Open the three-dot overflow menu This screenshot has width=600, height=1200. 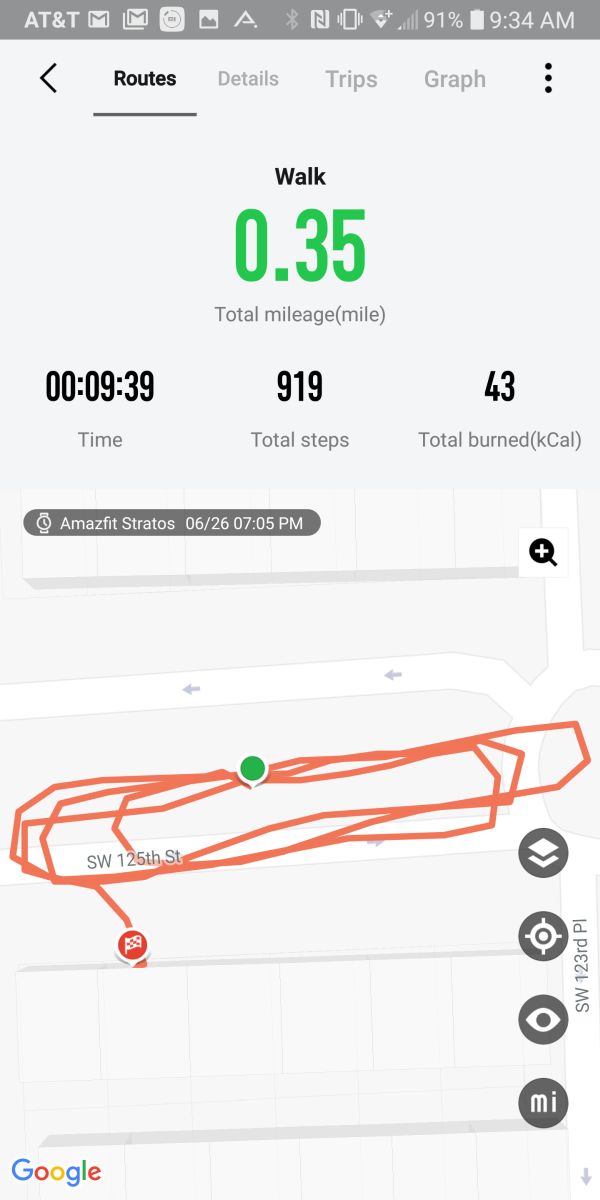[548, 78]
